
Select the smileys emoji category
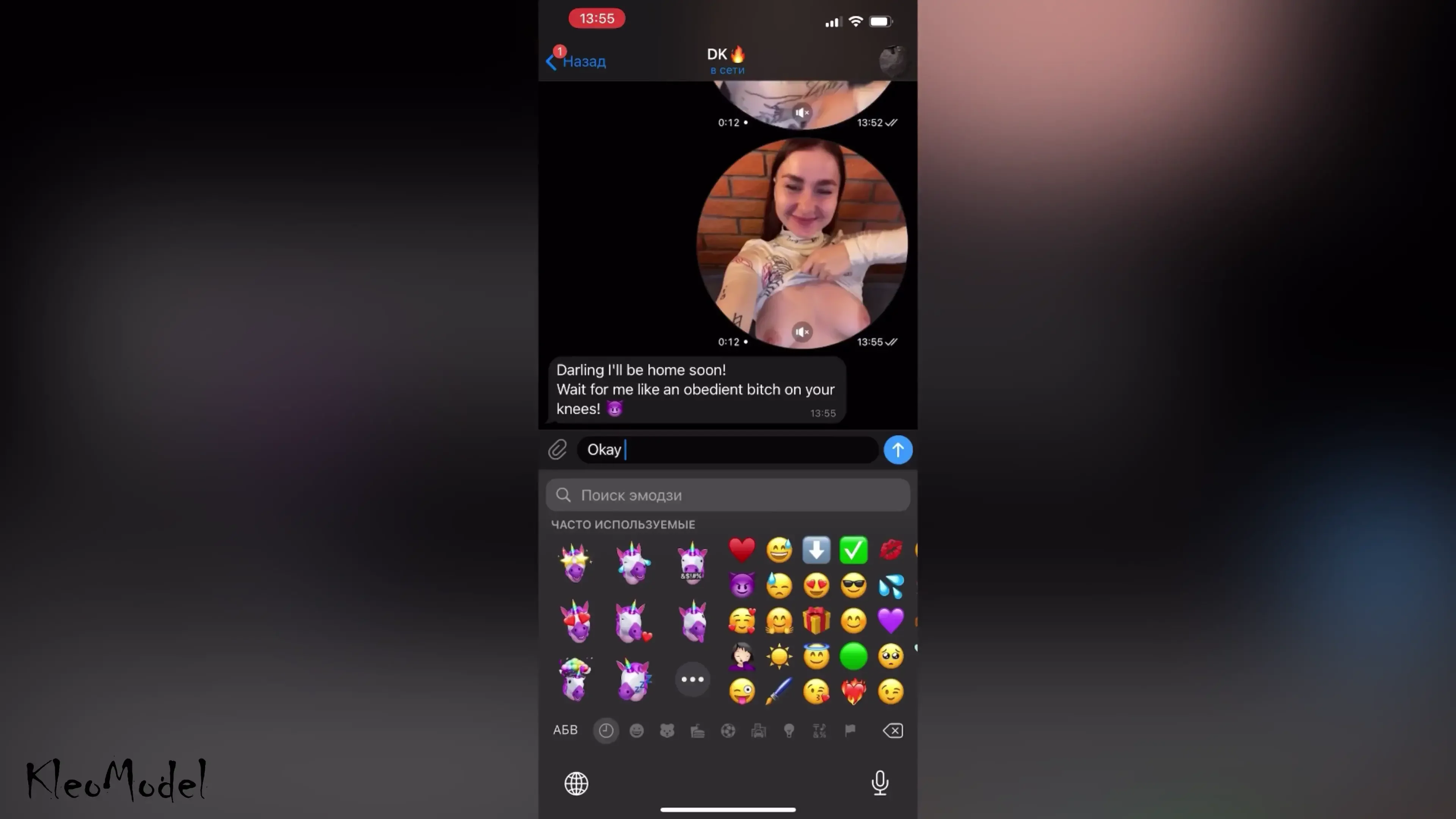(x=637, y=731)
